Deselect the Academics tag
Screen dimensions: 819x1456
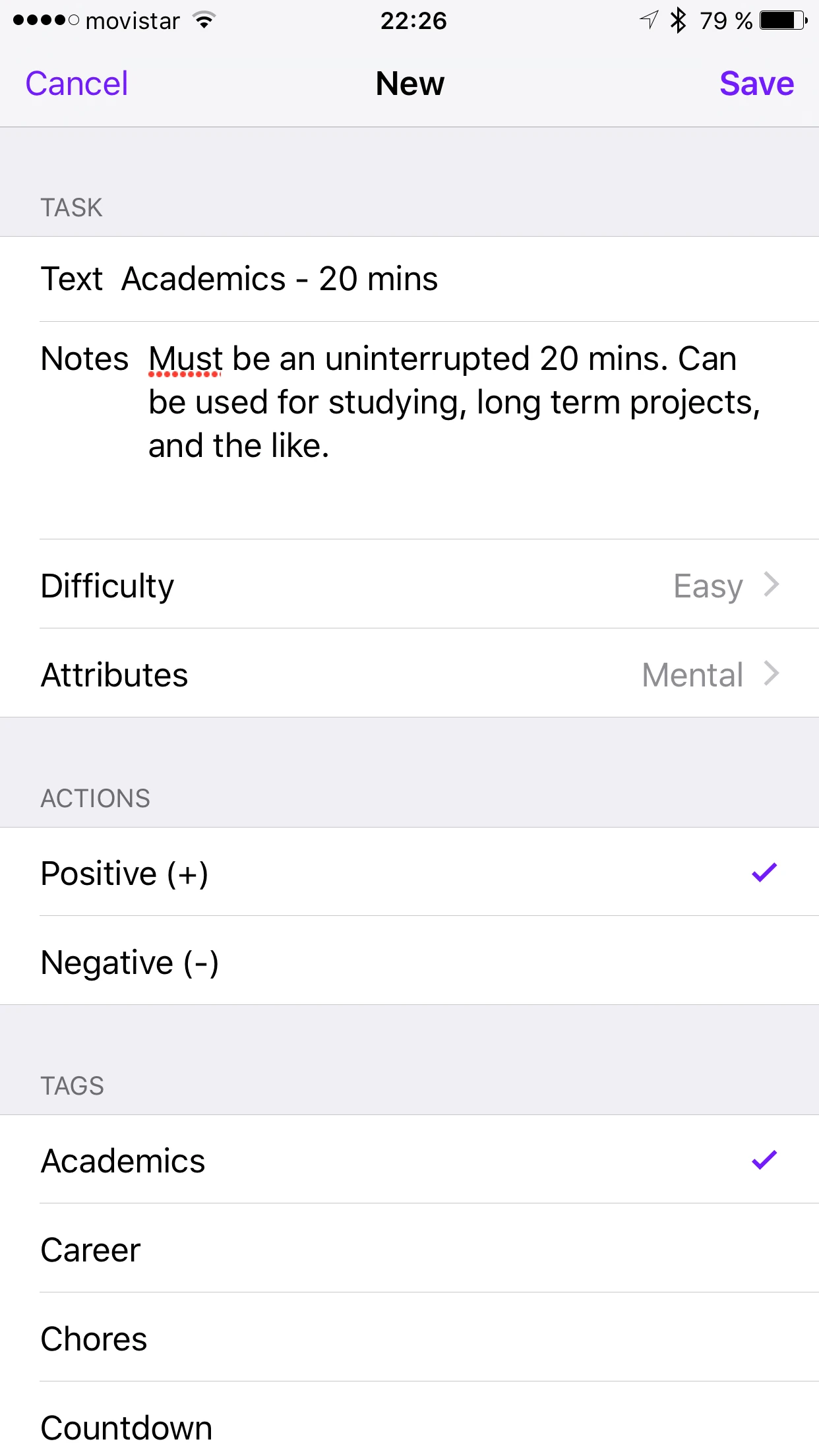click(409, 1161)
